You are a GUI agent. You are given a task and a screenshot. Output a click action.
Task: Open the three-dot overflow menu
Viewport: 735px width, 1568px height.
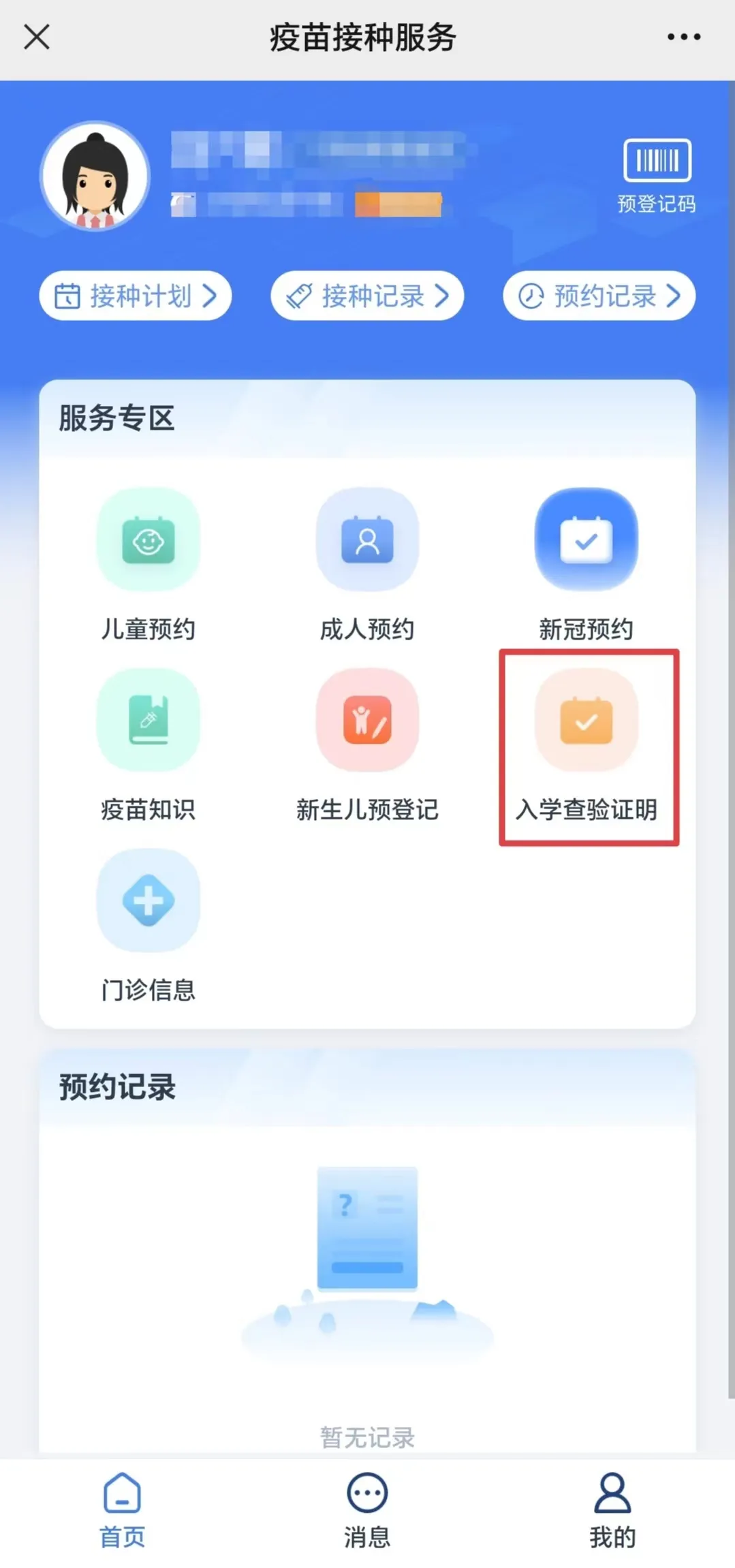click(683, 37)
